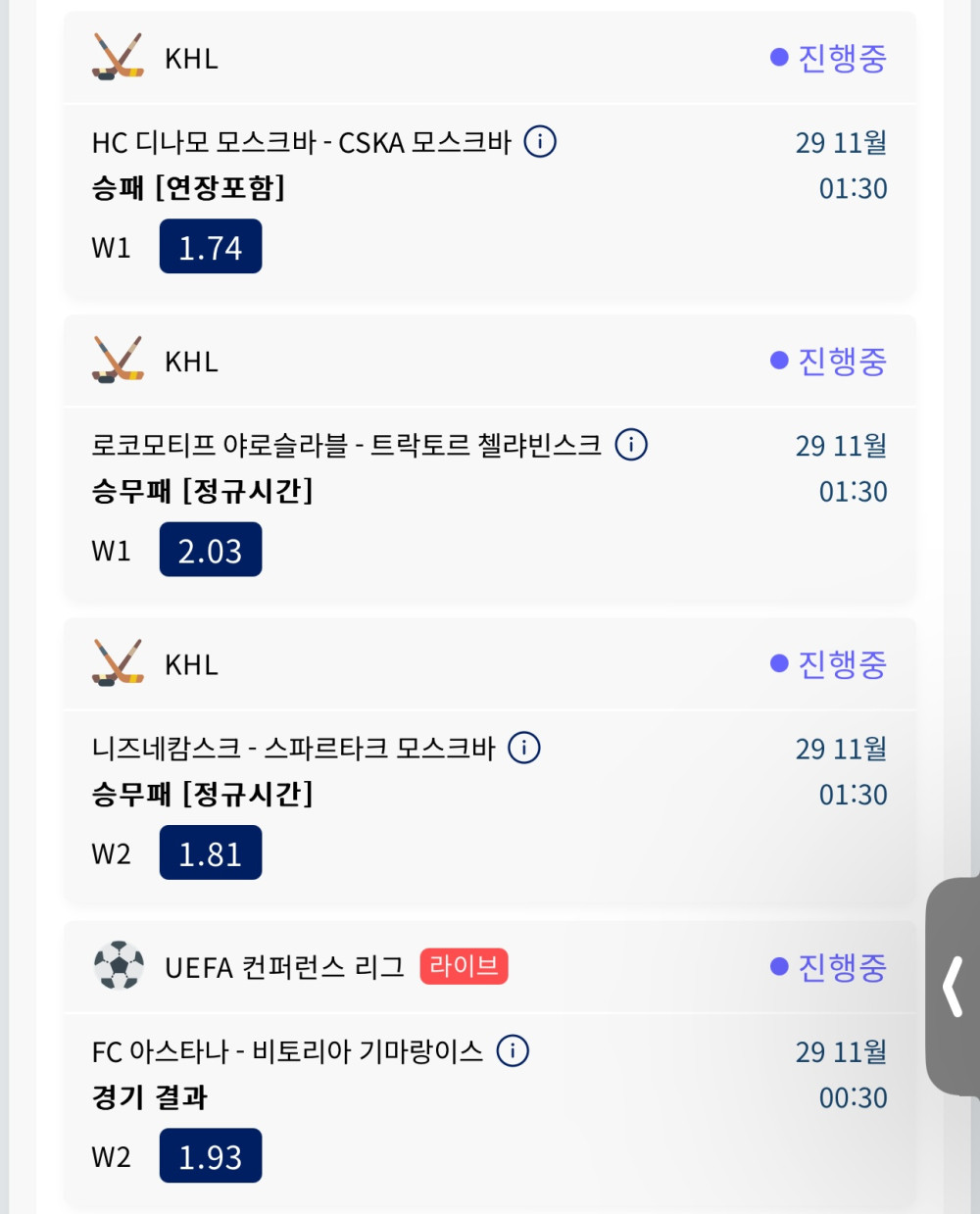Select the 1.74 odds for W1
The height and width of the screenshot is (1214, 980).
click(211, 247)
